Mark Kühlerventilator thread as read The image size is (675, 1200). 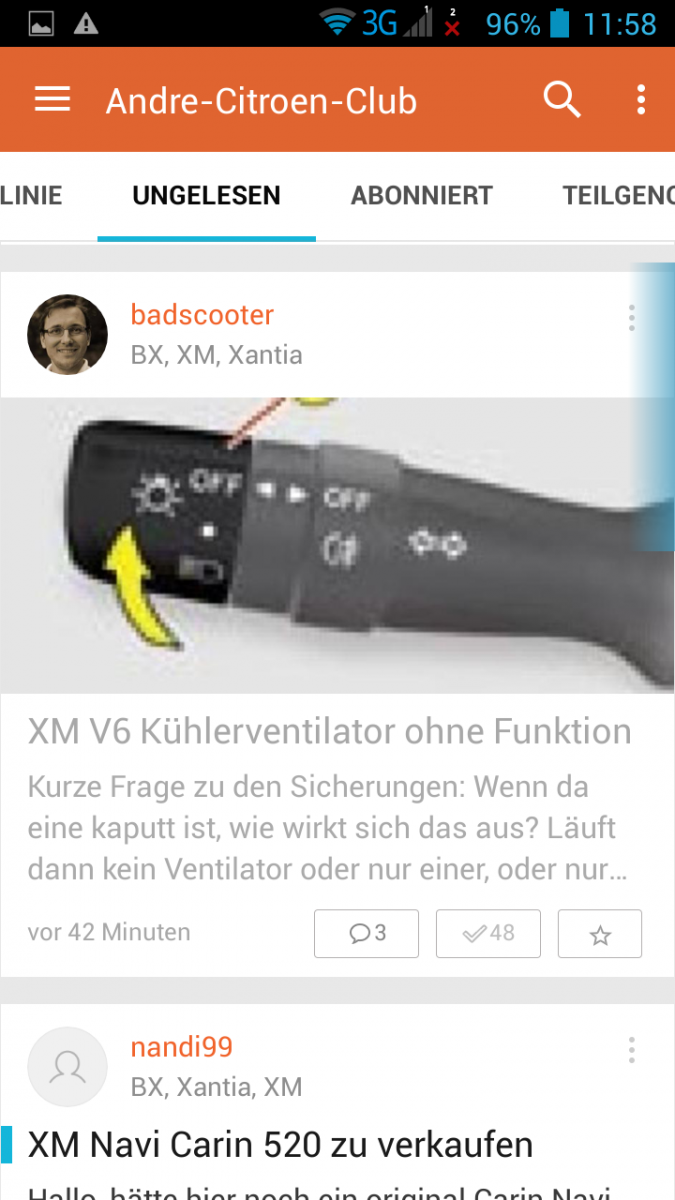coord(488,934)
